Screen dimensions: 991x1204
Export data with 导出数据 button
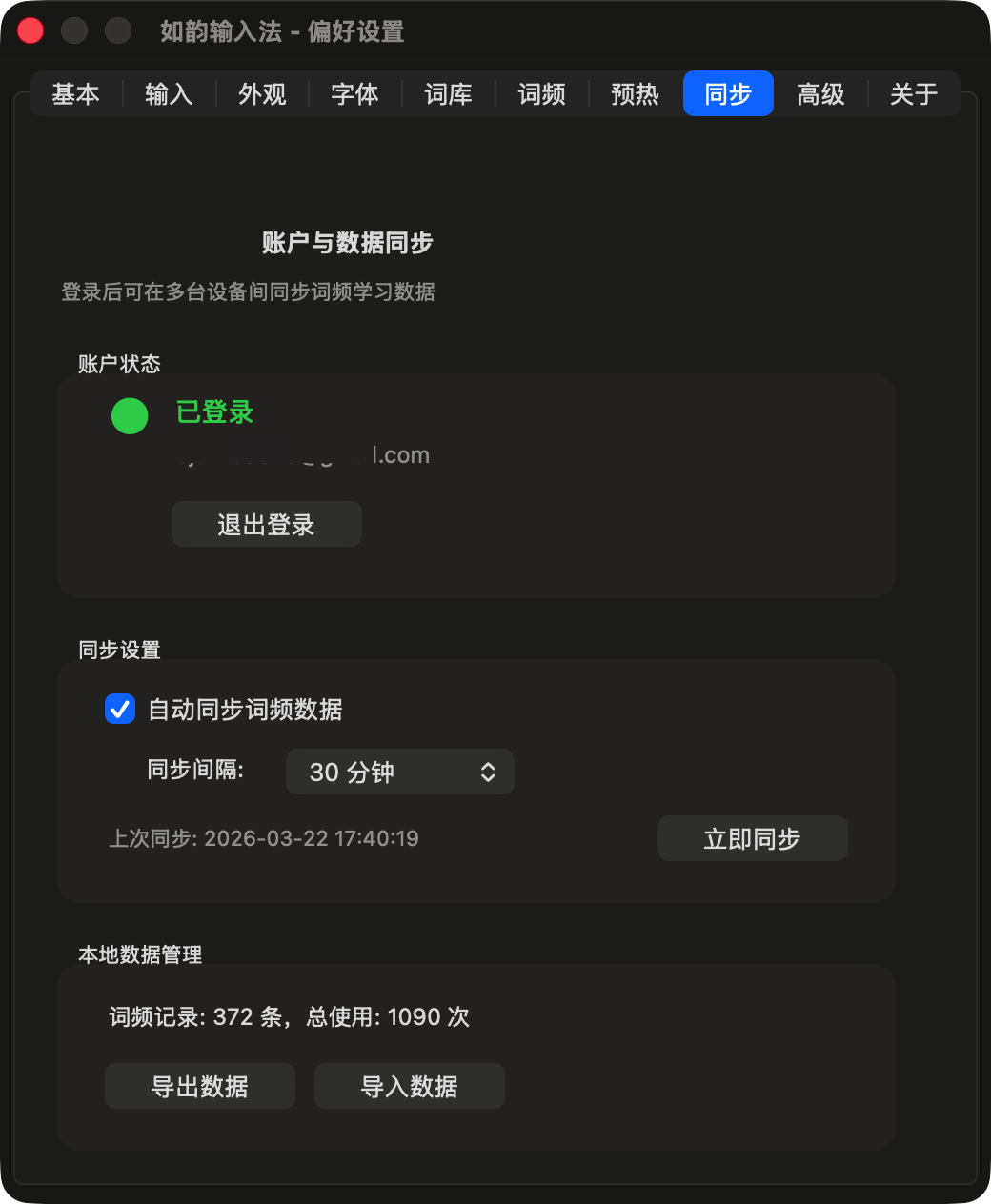point(200,1086)
